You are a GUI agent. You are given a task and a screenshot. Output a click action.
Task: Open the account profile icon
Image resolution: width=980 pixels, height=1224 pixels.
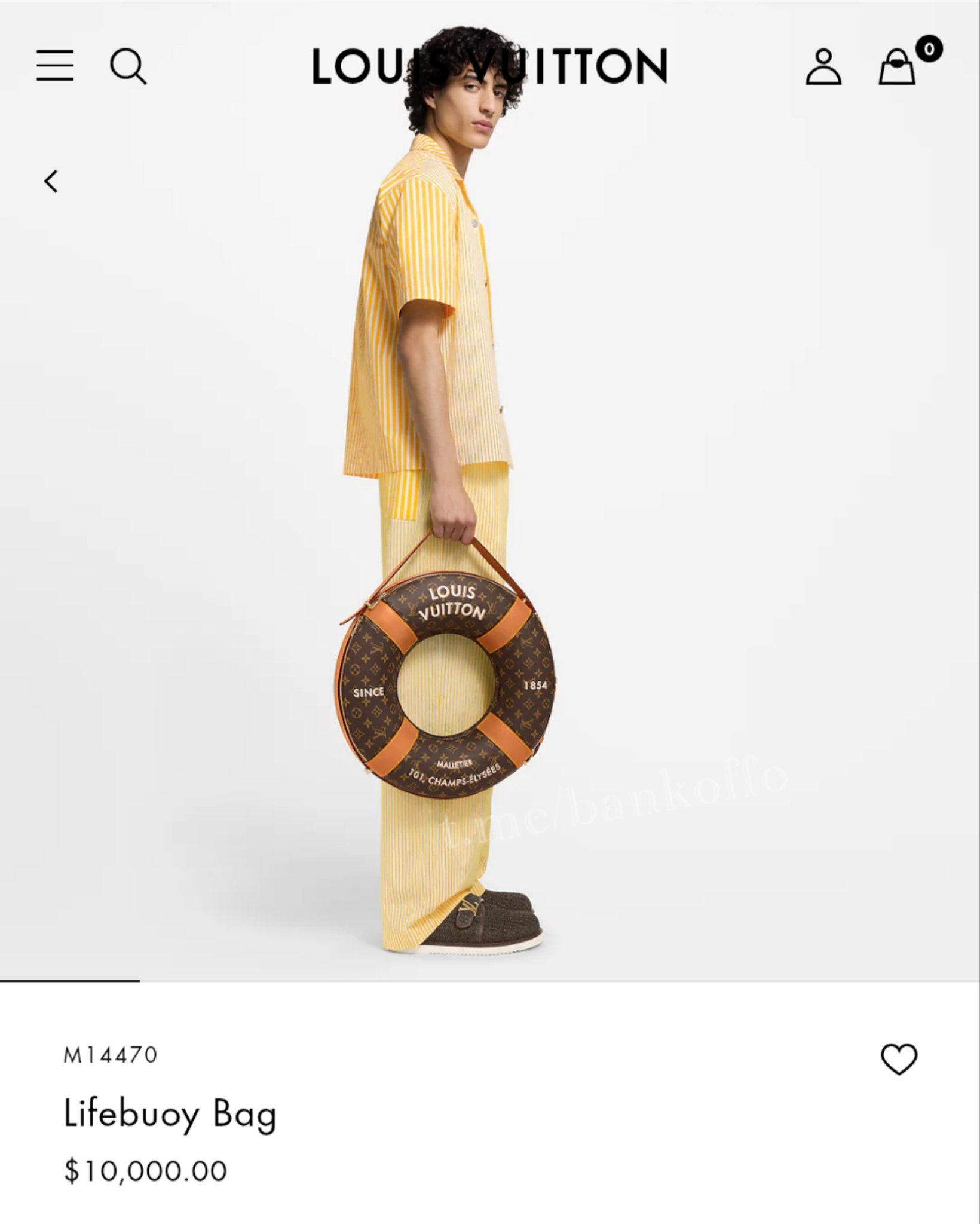coord(823,66)
